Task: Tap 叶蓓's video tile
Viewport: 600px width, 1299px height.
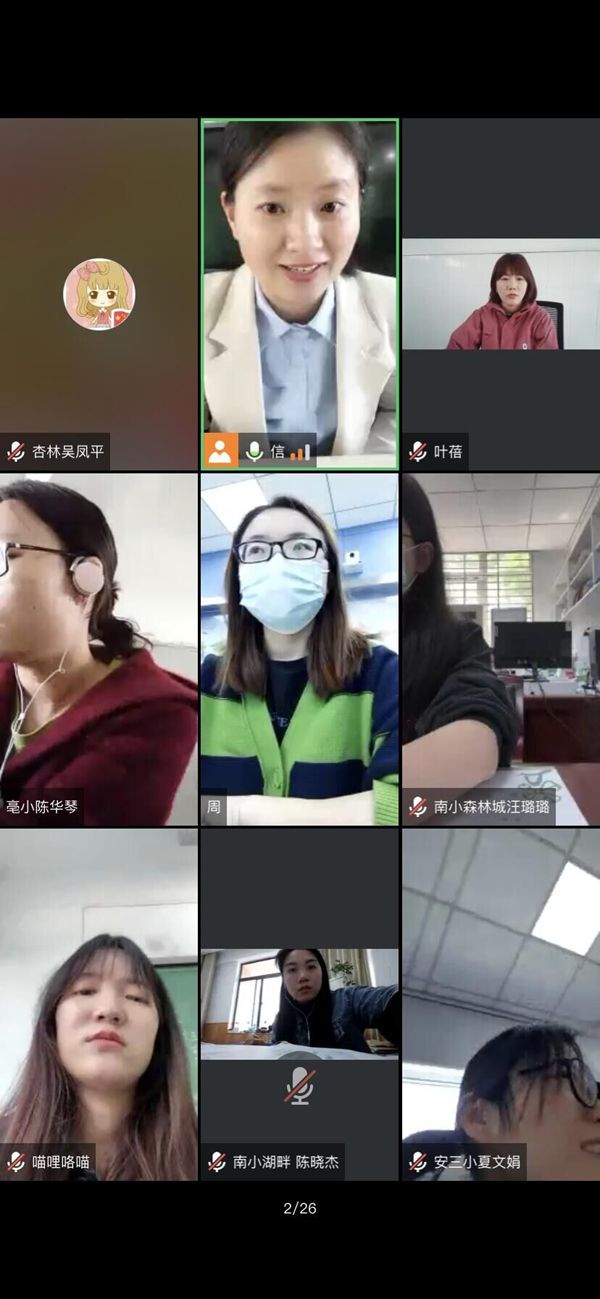Action: tap(501, 294)
